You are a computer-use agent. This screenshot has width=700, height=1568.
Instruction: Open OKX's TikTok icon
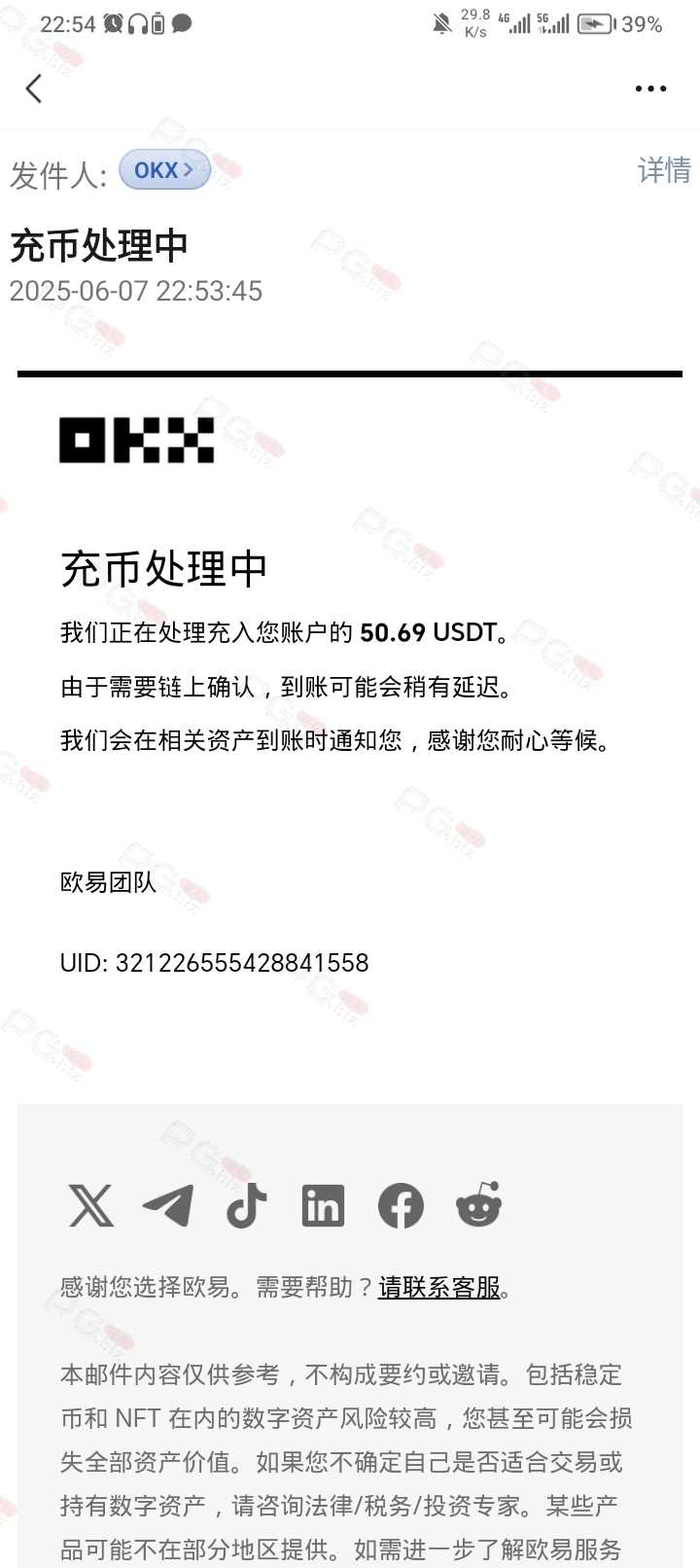click(x=246, y=1206)
